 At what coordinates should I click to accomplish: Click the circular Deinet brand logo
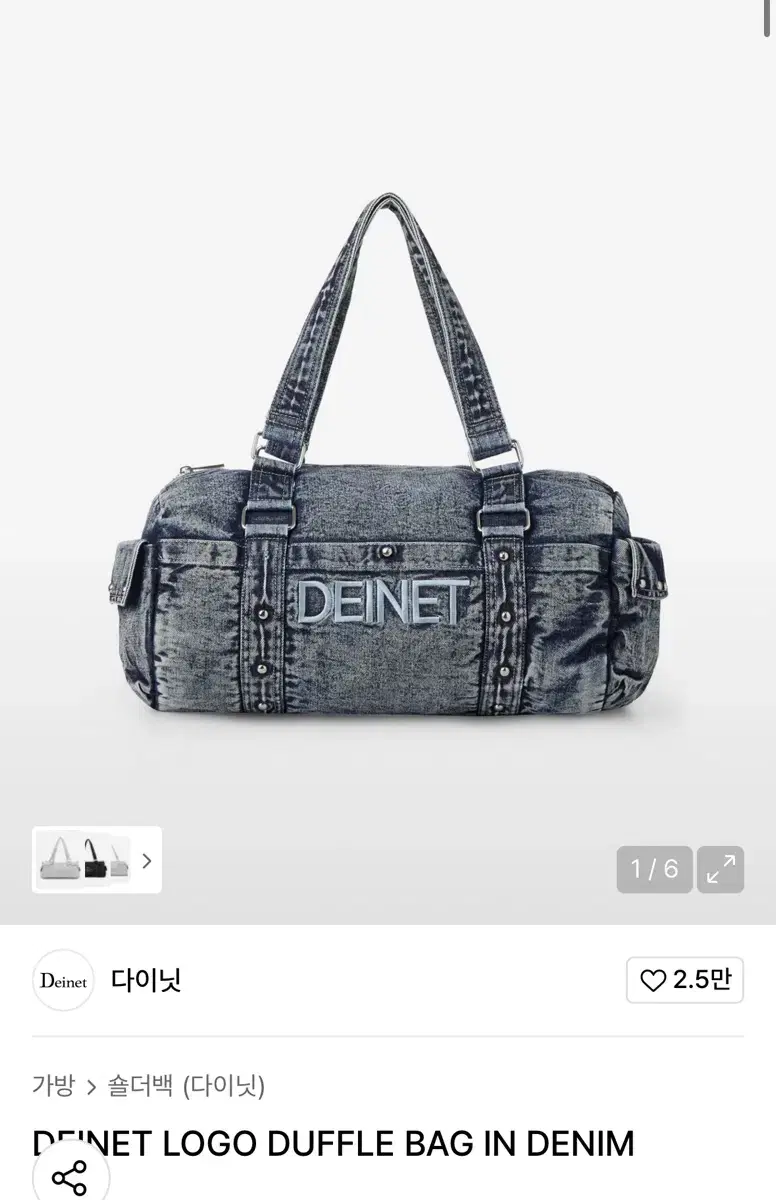tap(62, 981)
